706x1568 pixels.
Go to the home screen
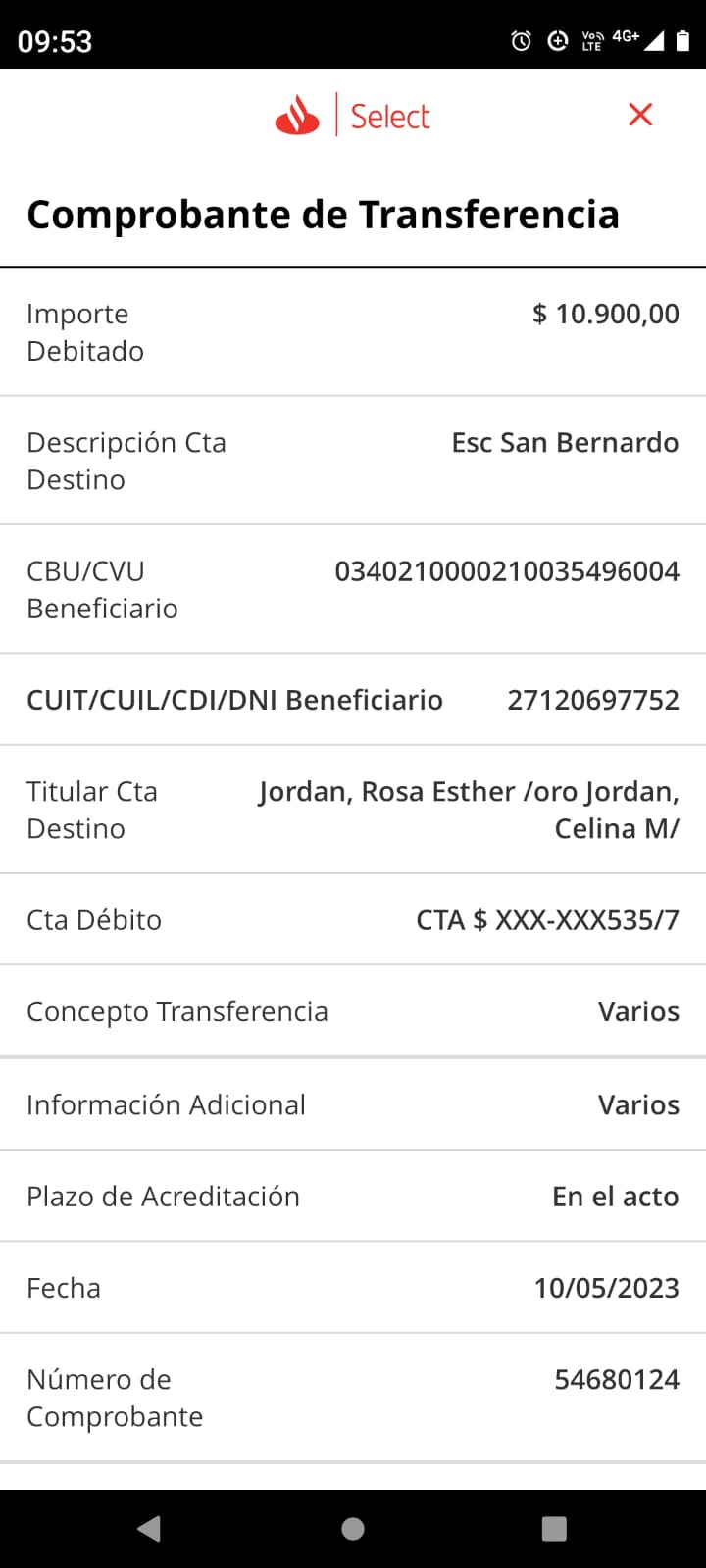pyautogui.click(x=353, y=1528)
